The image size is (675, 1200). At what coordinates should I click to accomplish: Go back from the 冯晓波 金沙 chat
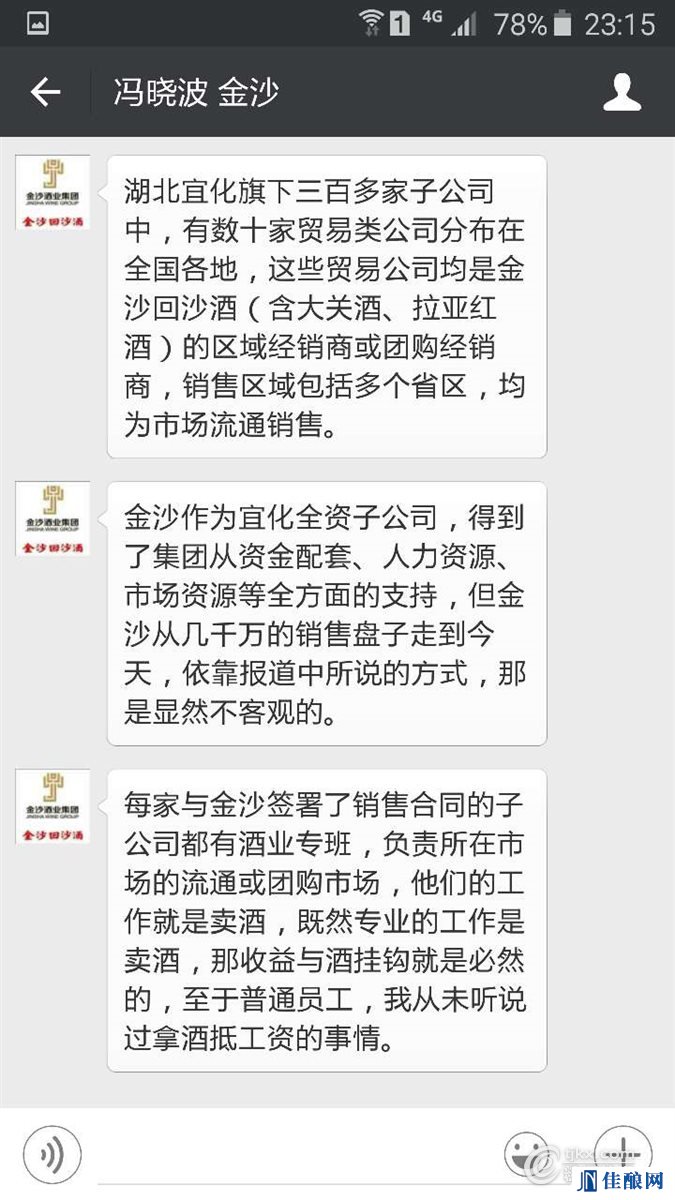point(45,93)
